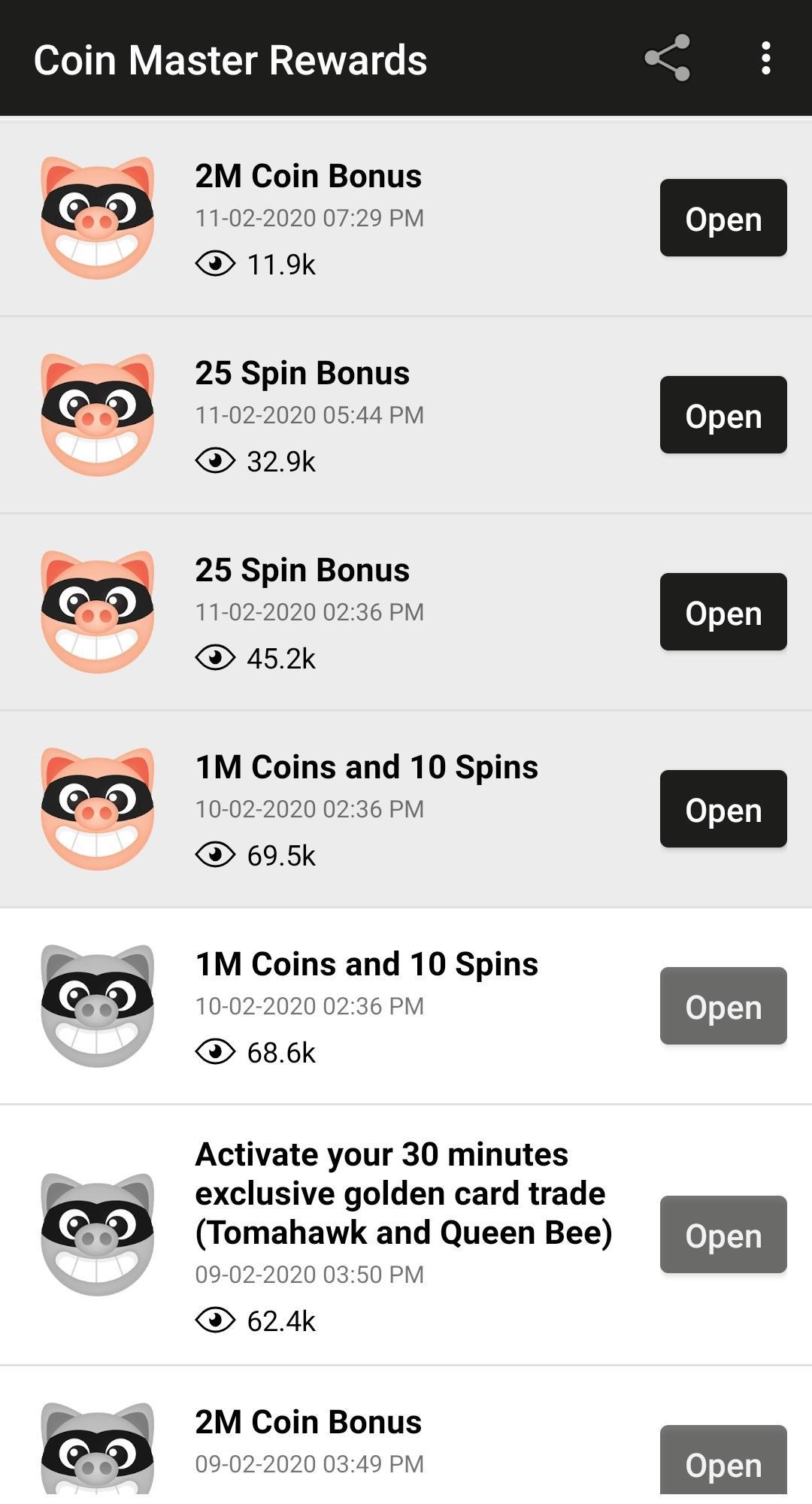812x1504 pixels.
Task: Open the three-dot overflow menu
Action: point(765,59)
